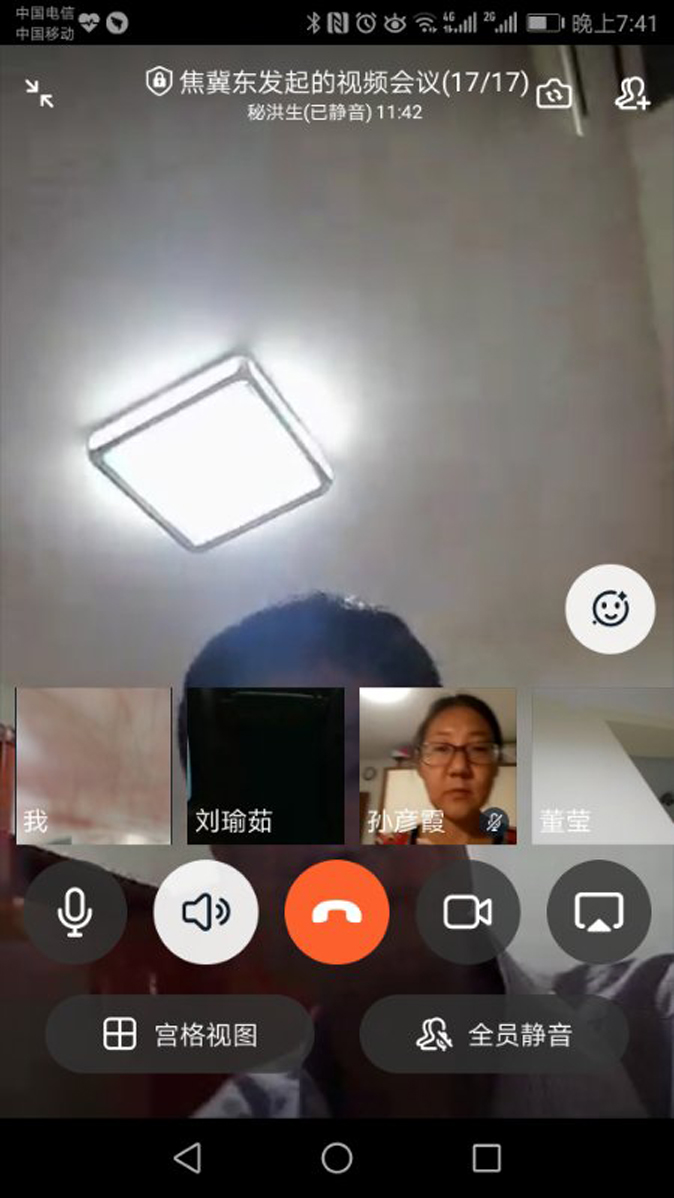Screen dimensions: 674x1198
Task: Toggle the microphone mute
Action: [x=75, y=912]
